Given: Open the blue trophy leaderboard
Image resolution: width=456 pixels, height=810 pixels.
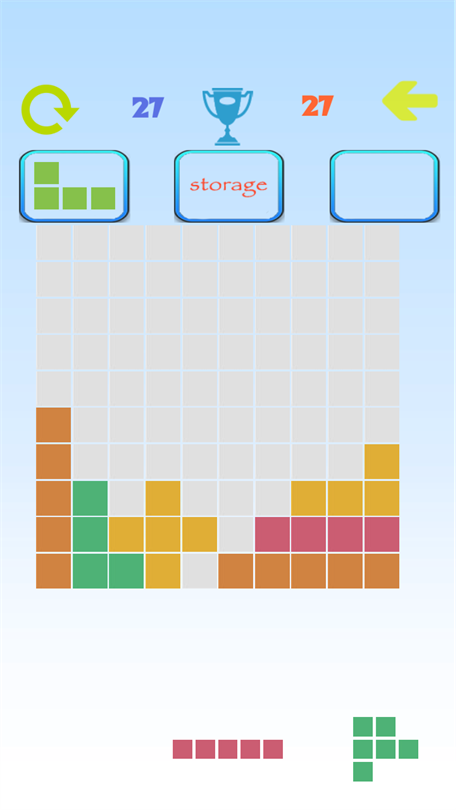Looking at the screenshot, I should (228, 116).
